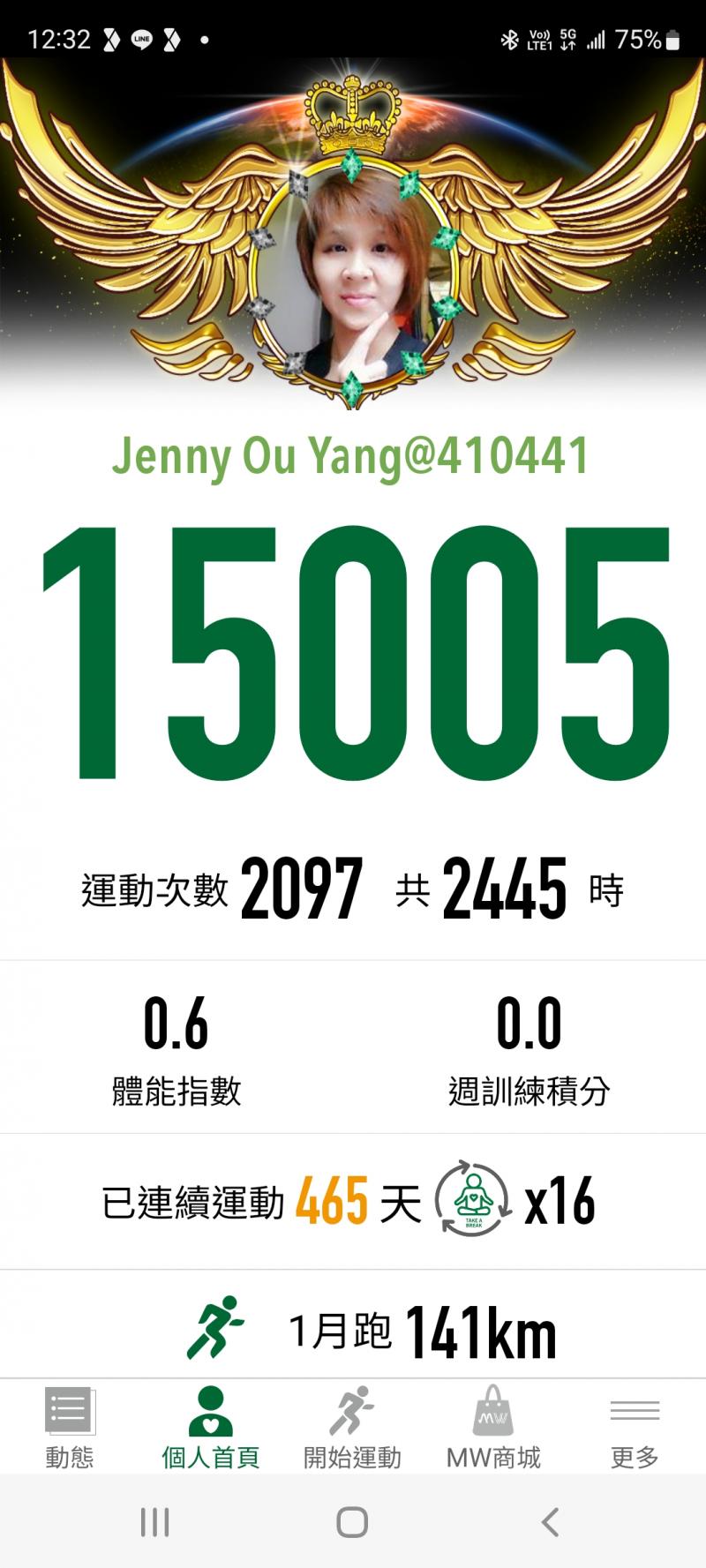Tap the take-a-break badge icon

pyautogui.click(x=473, y=1199)
